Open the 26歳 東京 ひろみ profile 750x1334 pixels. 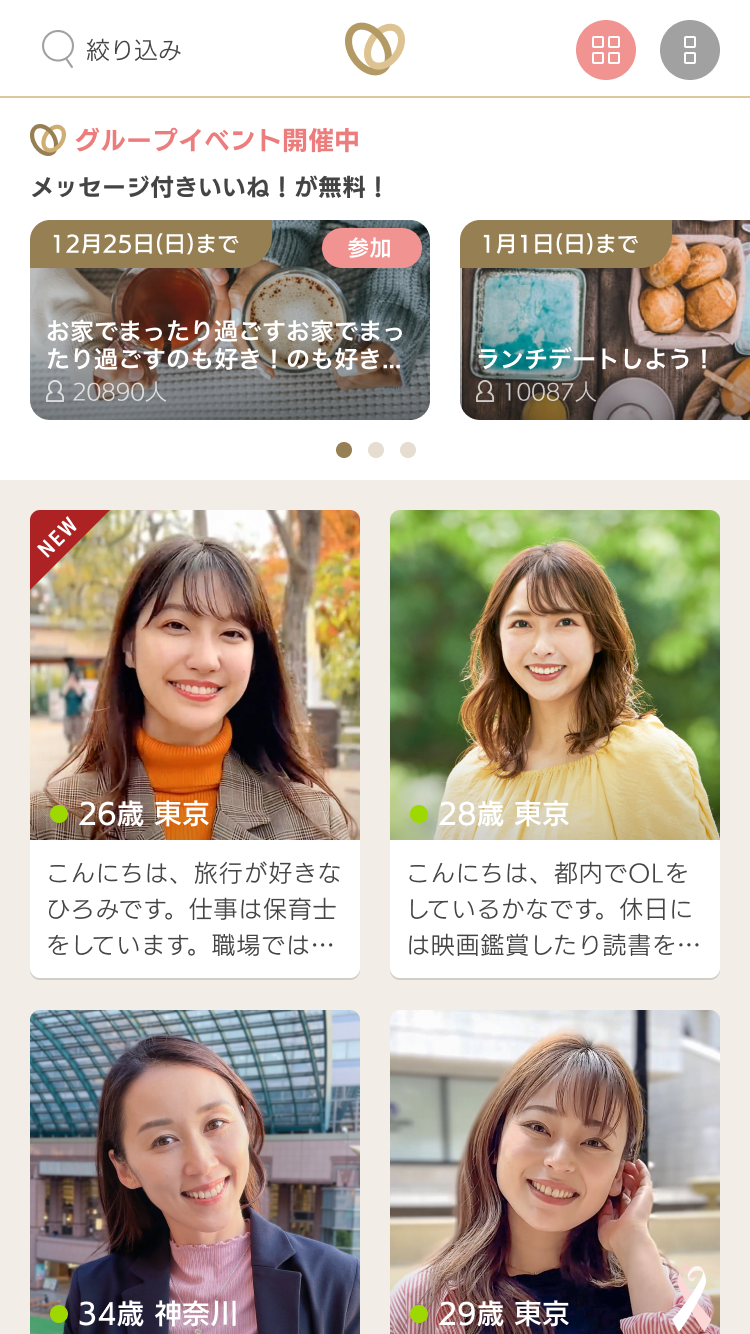195,743
